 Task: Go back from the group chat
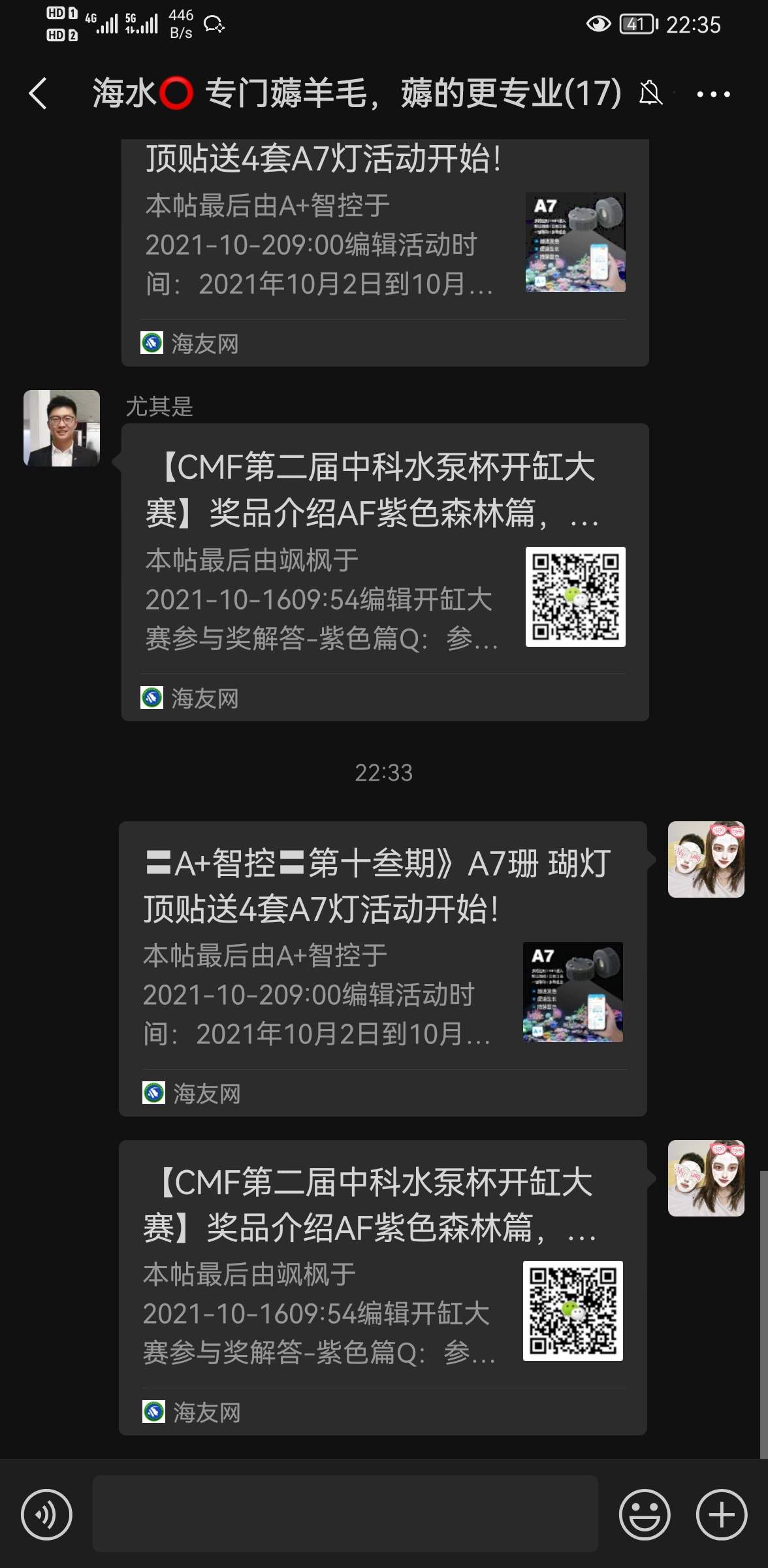[38, 93]
